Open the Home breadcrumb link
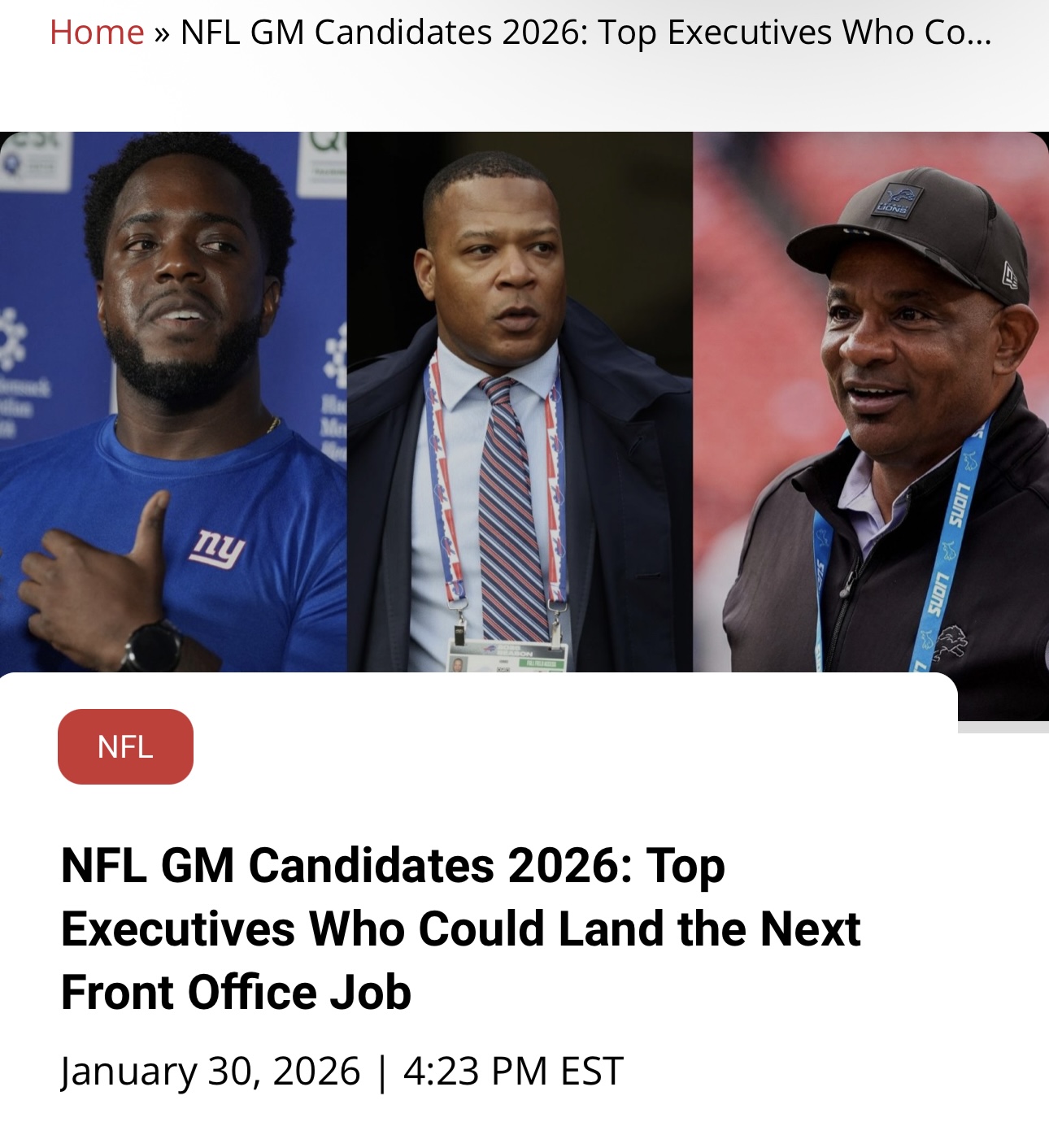 [x=96, y=33]
